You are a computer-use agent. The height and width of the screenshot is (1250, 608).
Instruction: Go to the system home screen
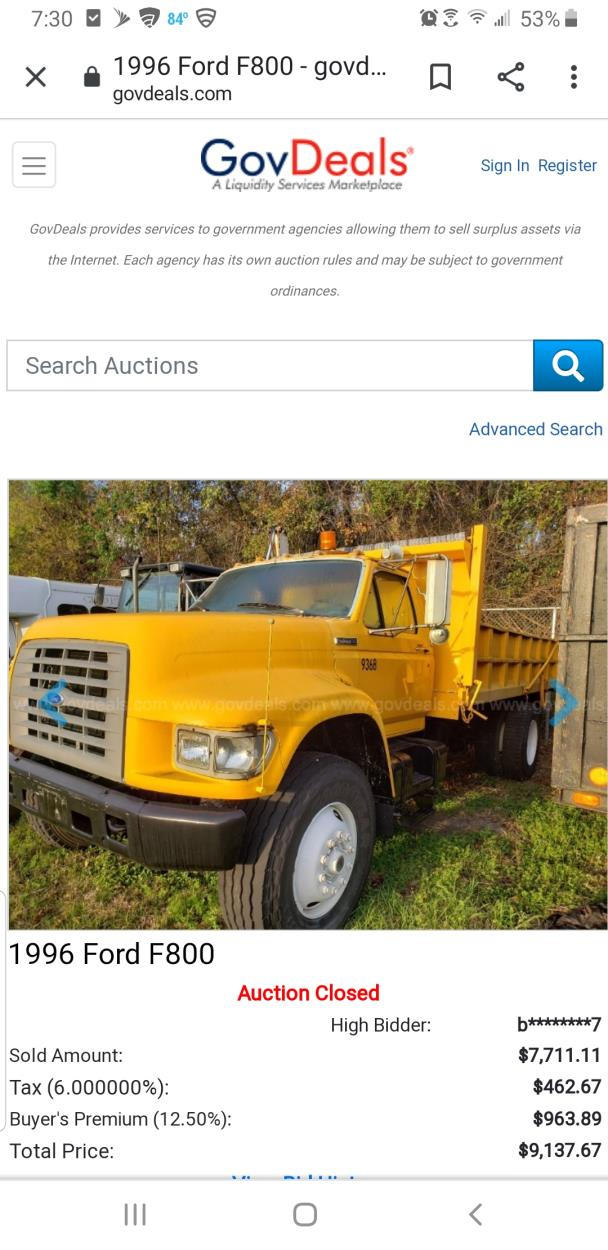click(305, 1214)
